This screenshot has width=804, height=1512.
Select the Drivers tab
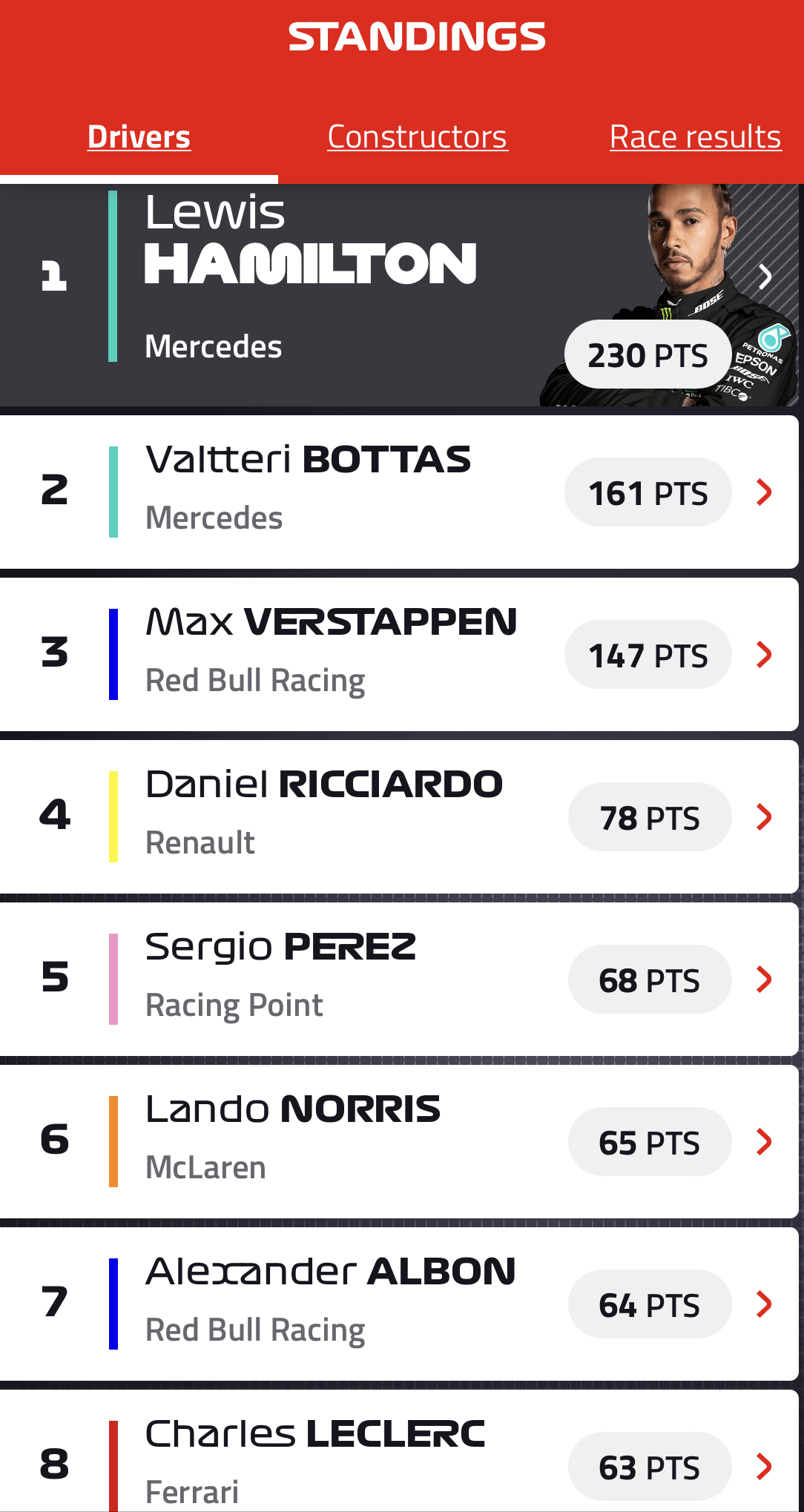(x=139, y=136)
